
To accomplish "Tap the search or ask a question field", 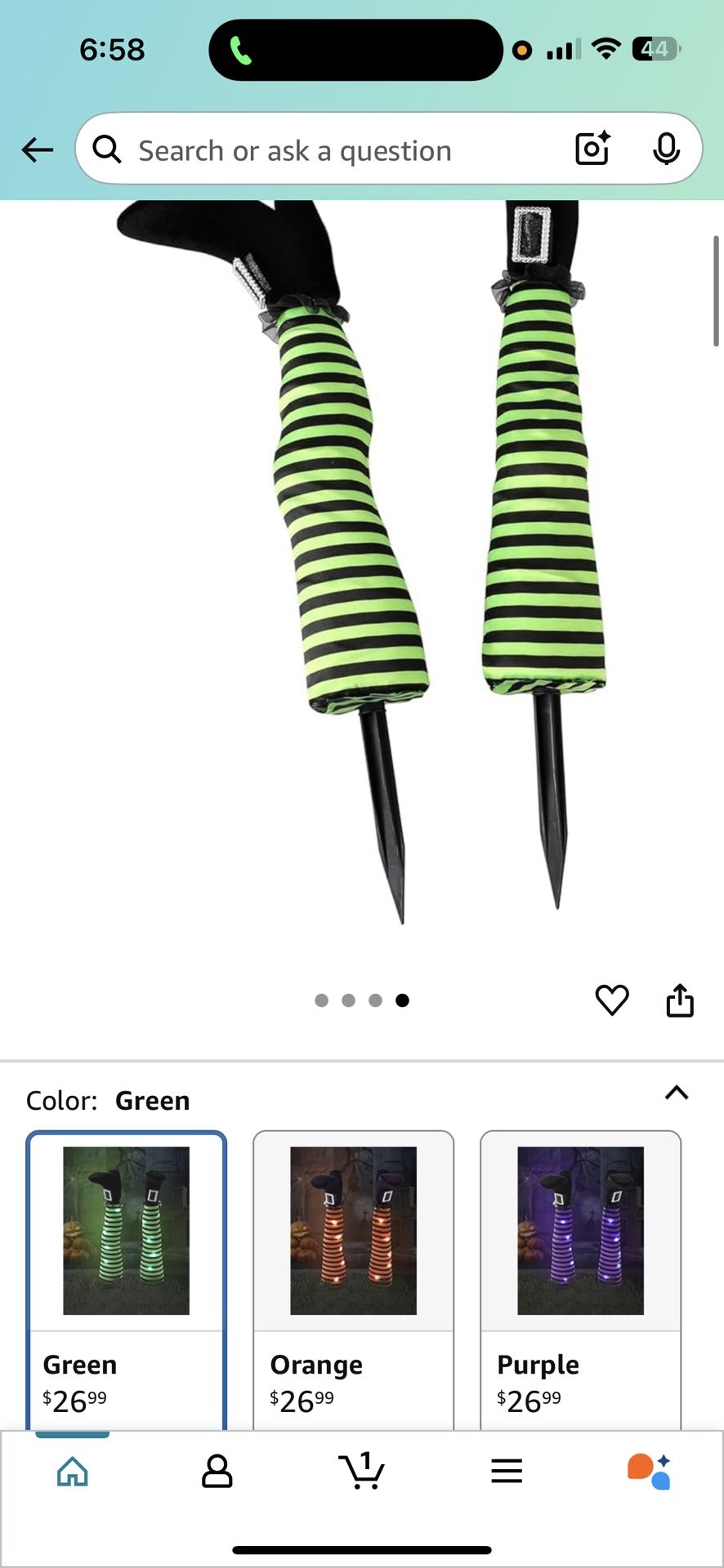I will pyautogui.click(x=327, y=150).
